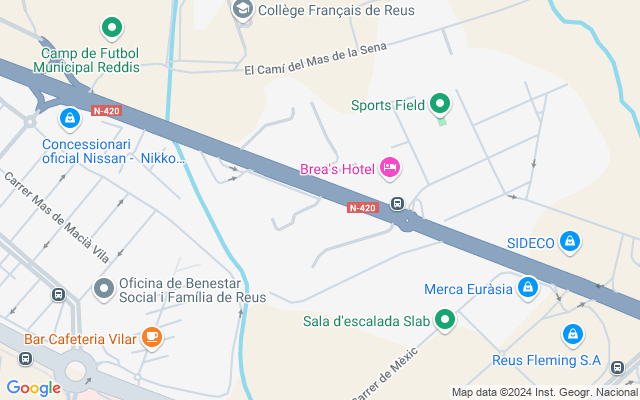Select the Sala d'escalada Slab marker
The image size is (640, 400).
point(445,320)
